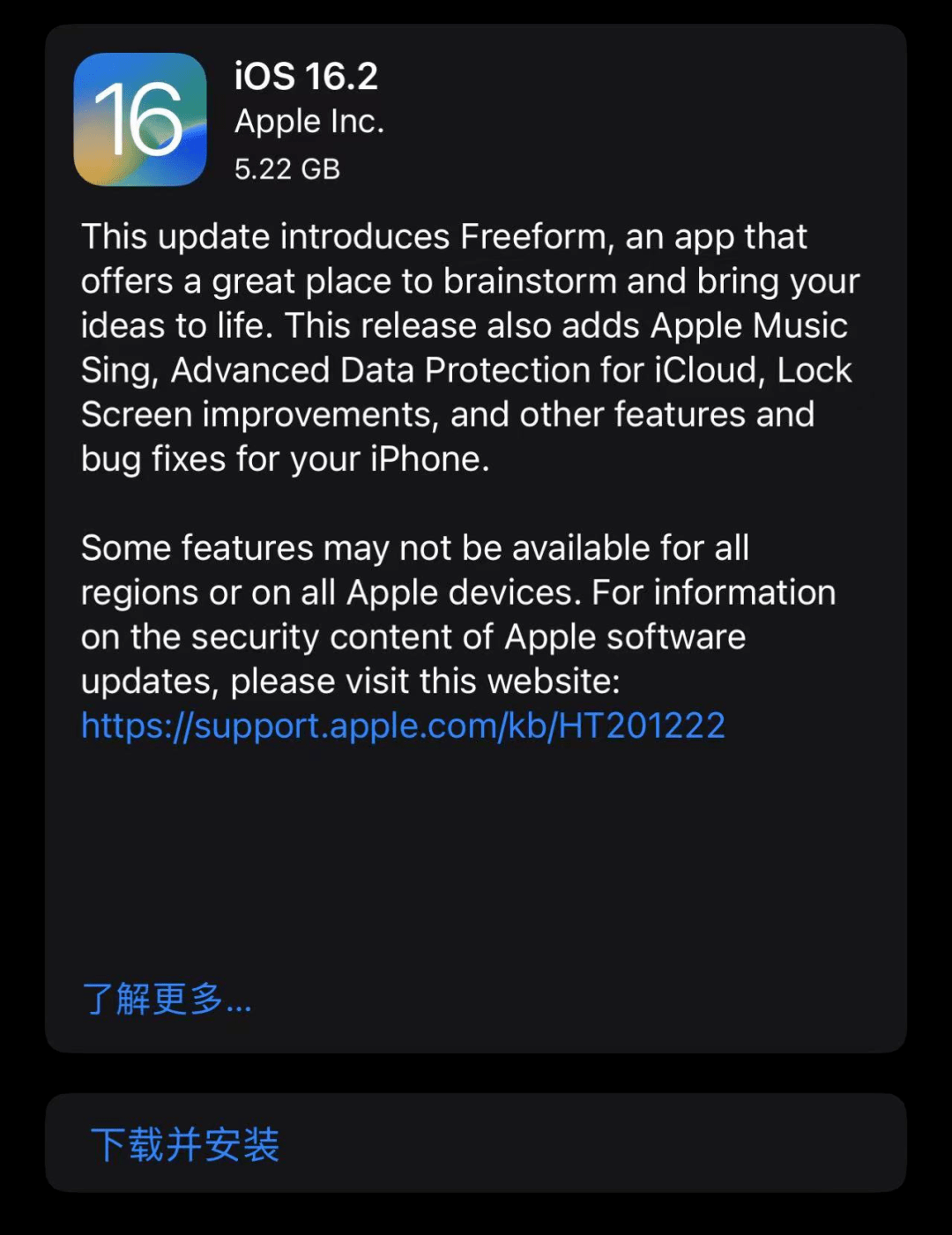Tap 了解更多... to expand release notes
Viewport: 952px width, 1235px height.
(166, 1001)
